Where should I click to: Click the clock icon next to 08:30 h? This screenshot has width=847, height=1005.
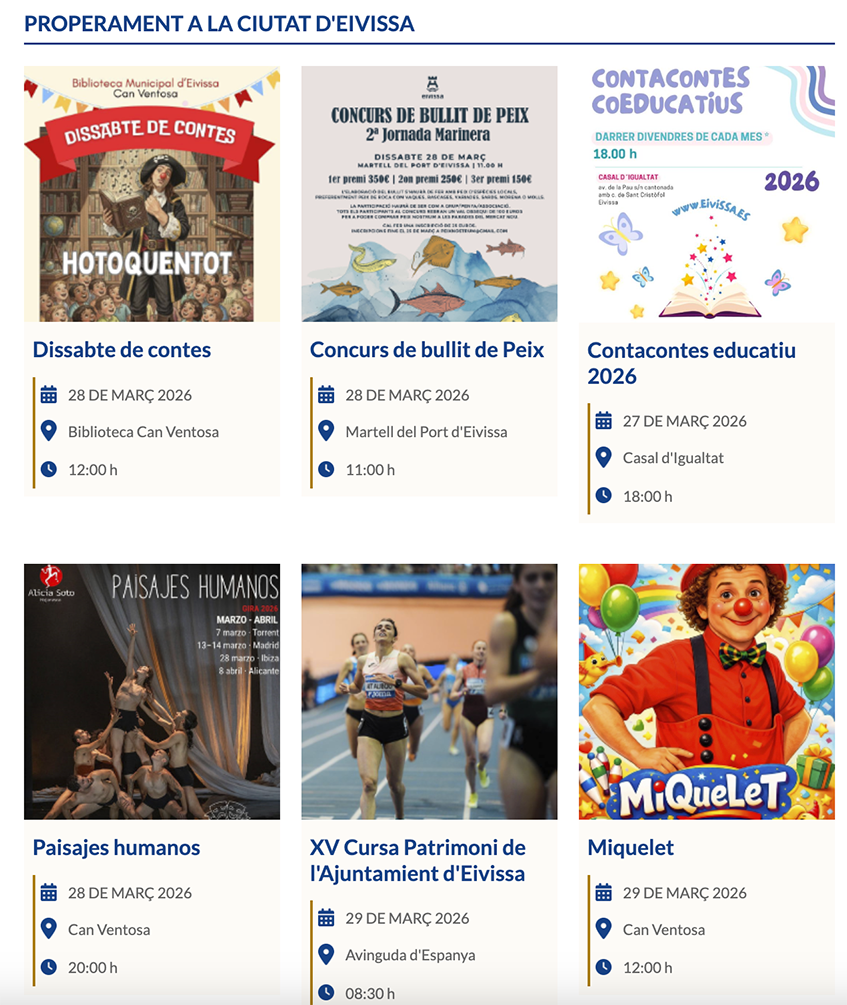tap(324, 992)
